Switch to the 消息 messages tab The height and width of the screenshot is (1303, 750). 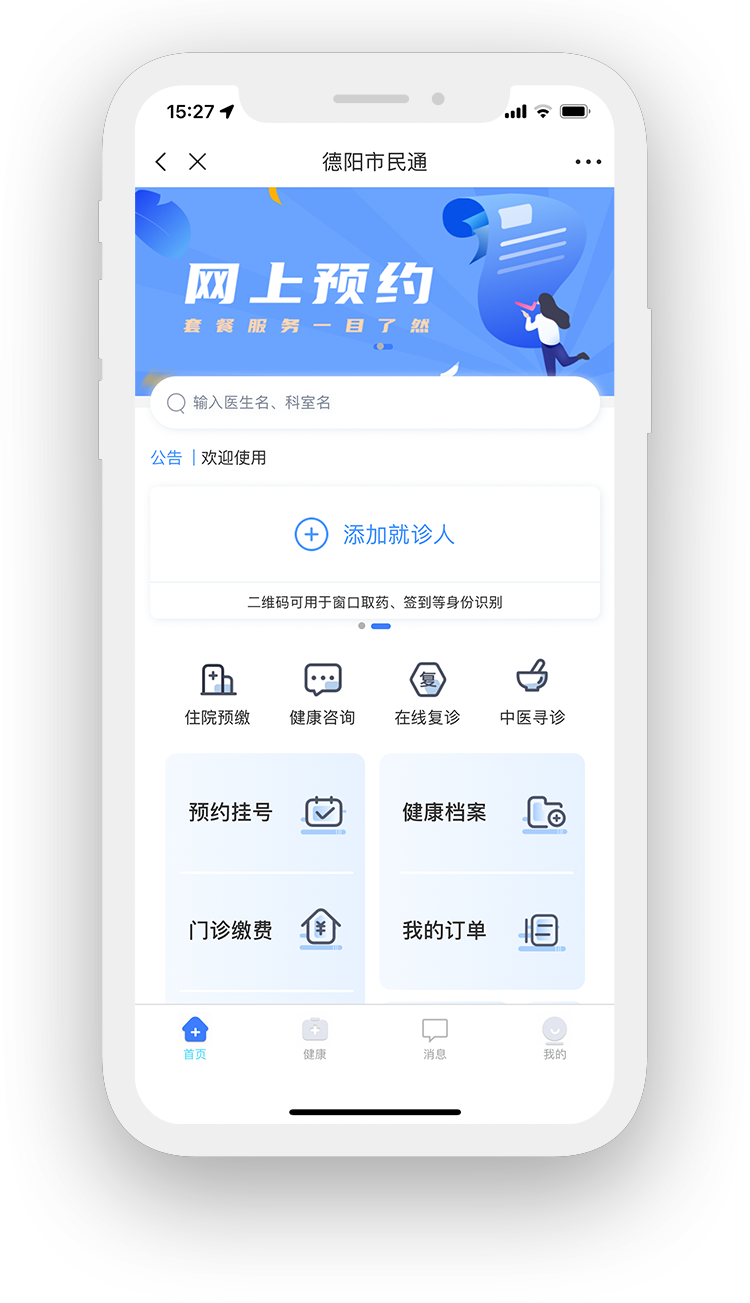(435, 1039)
